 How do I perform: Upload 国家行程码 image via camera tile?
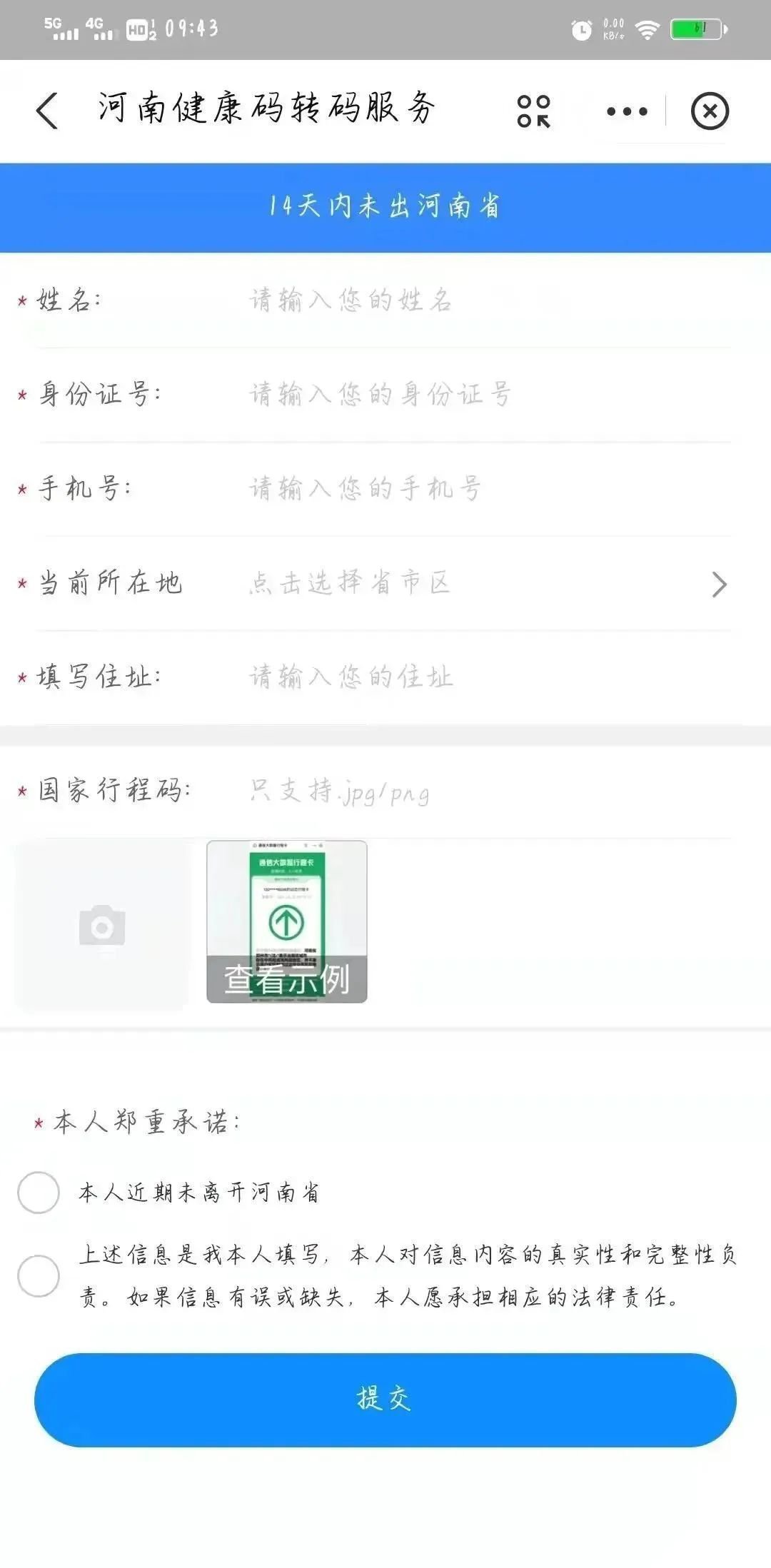coord(102,925)
